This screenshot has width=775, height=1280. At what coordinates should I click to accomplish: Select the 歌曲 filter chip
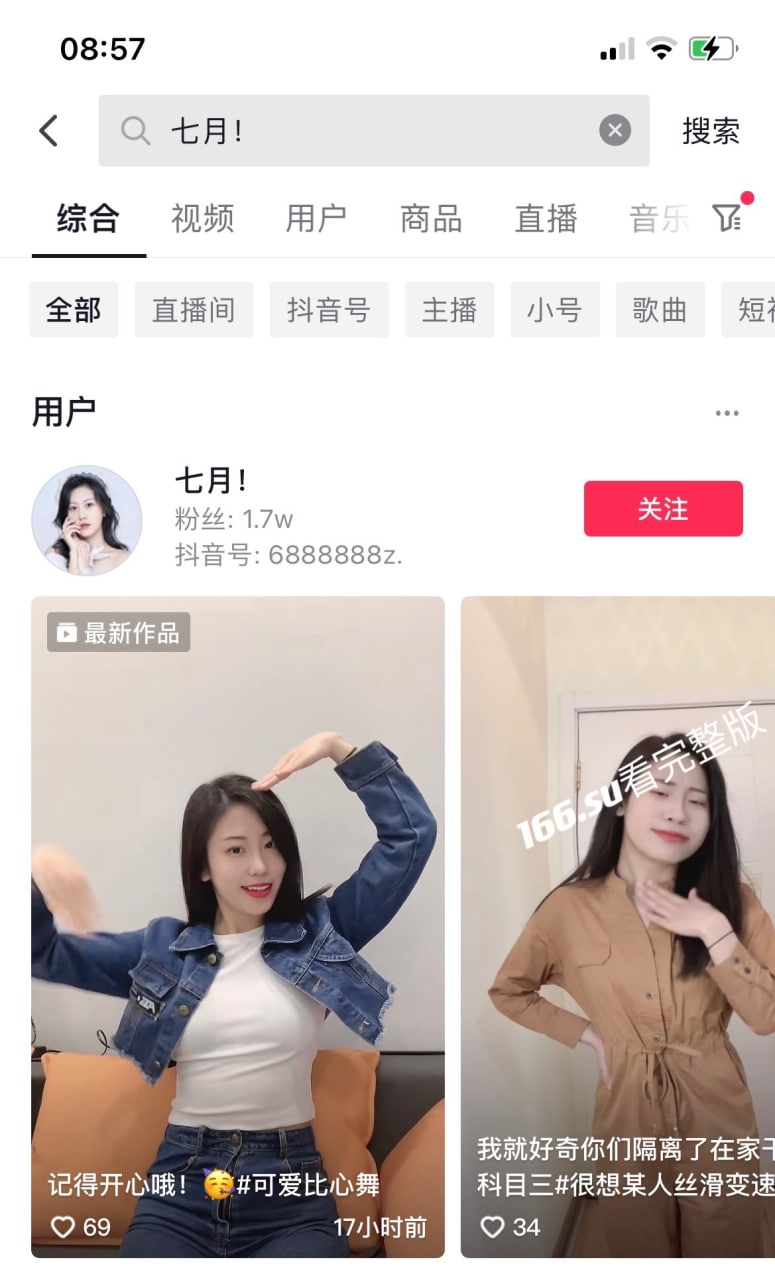pos(660,310)
